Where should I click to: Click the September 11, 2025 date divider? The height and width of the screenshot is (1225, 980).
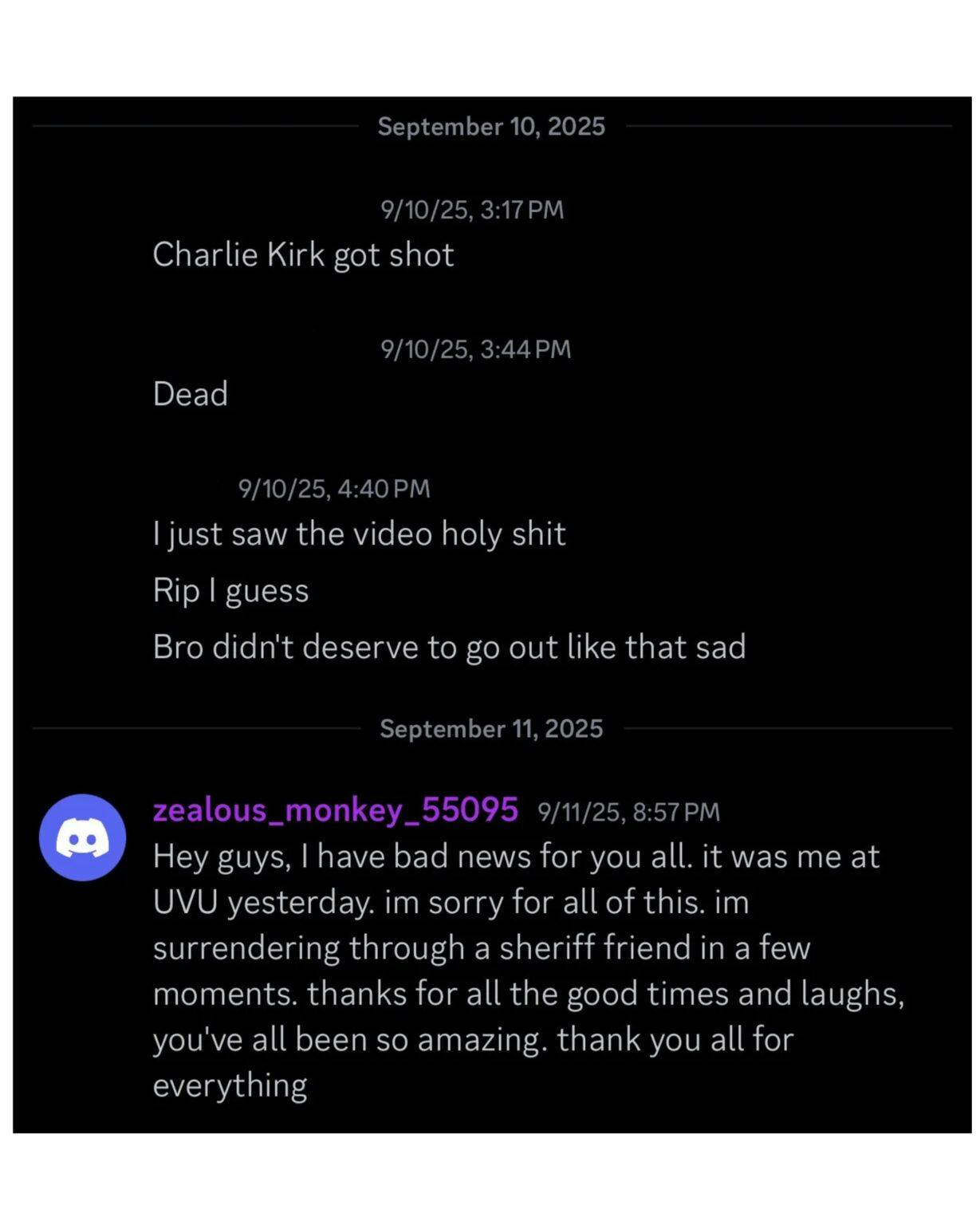pos(491,727)
